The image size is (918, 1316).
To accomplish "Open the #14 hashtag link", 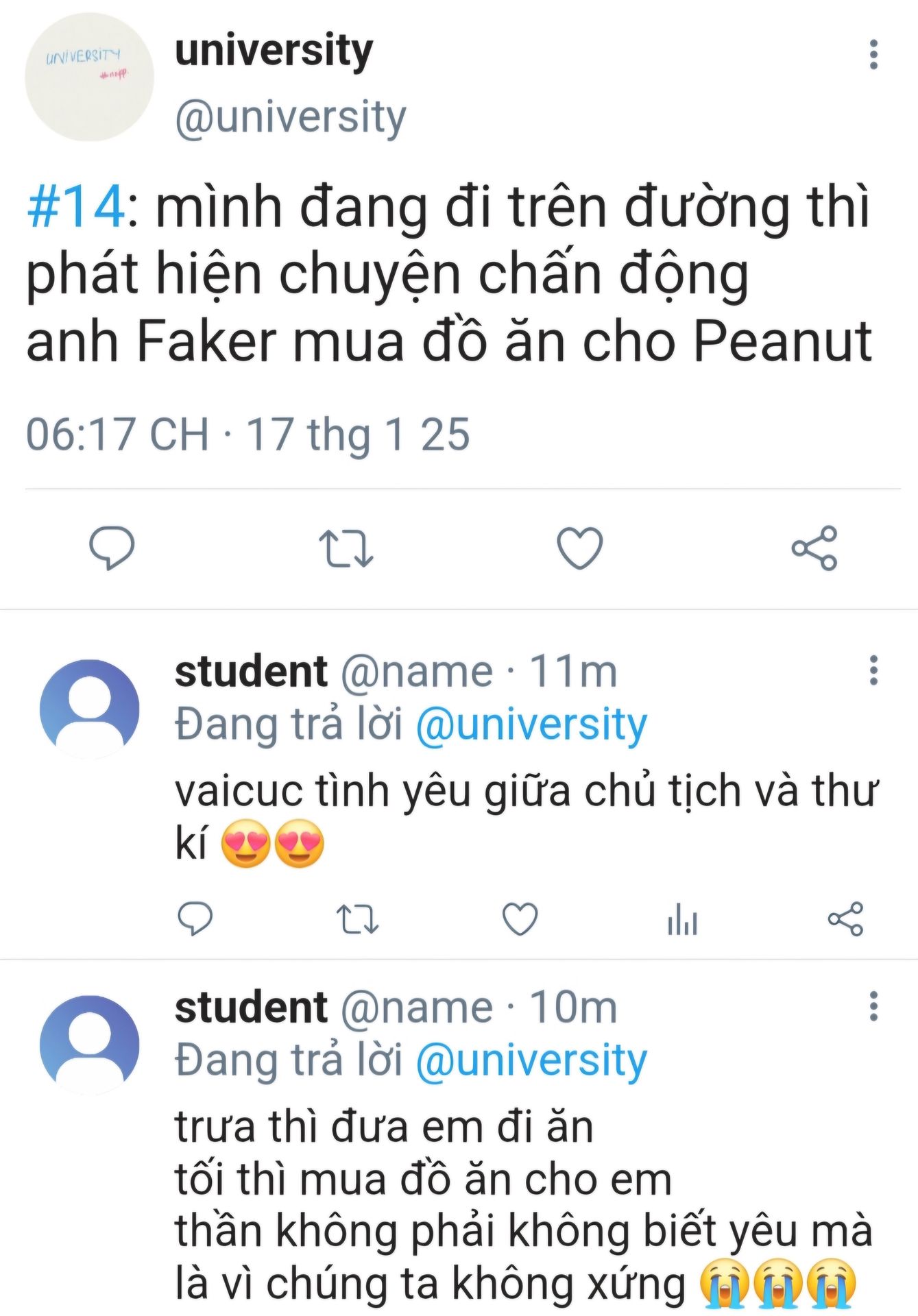I will (x=77, y=207).
